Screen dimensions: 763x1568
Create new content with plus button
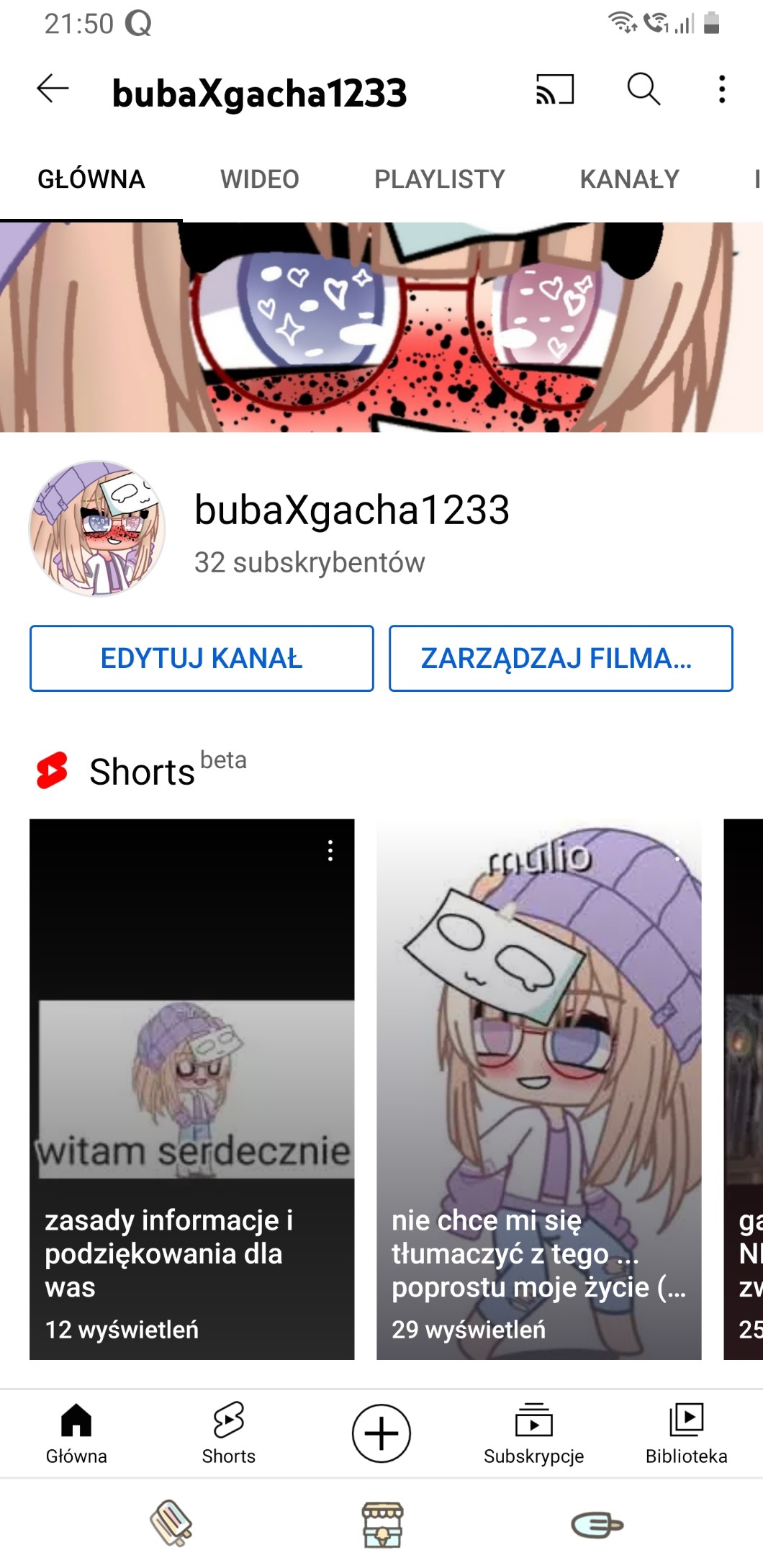tap(381, 1433)
